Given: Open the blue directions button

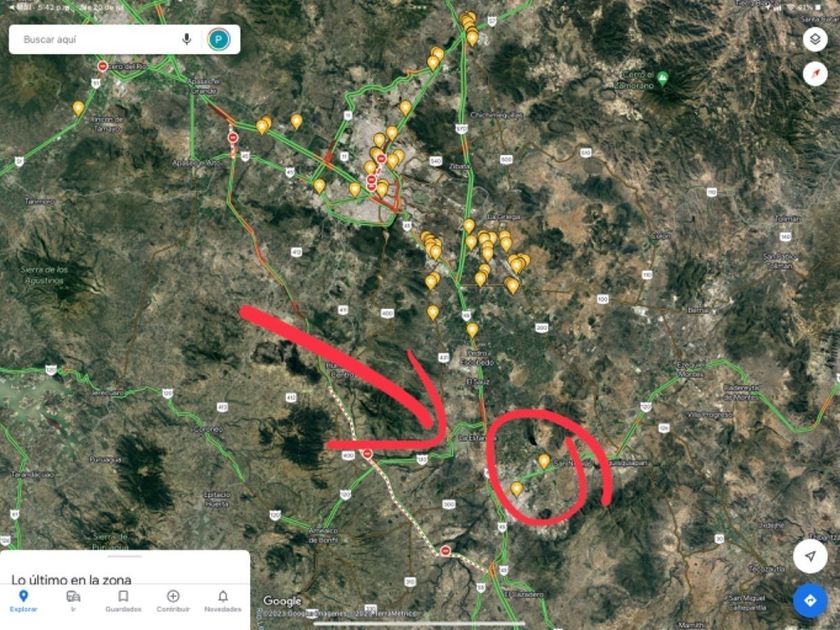Looking at the screenshot, I should (x=809, y=600).
